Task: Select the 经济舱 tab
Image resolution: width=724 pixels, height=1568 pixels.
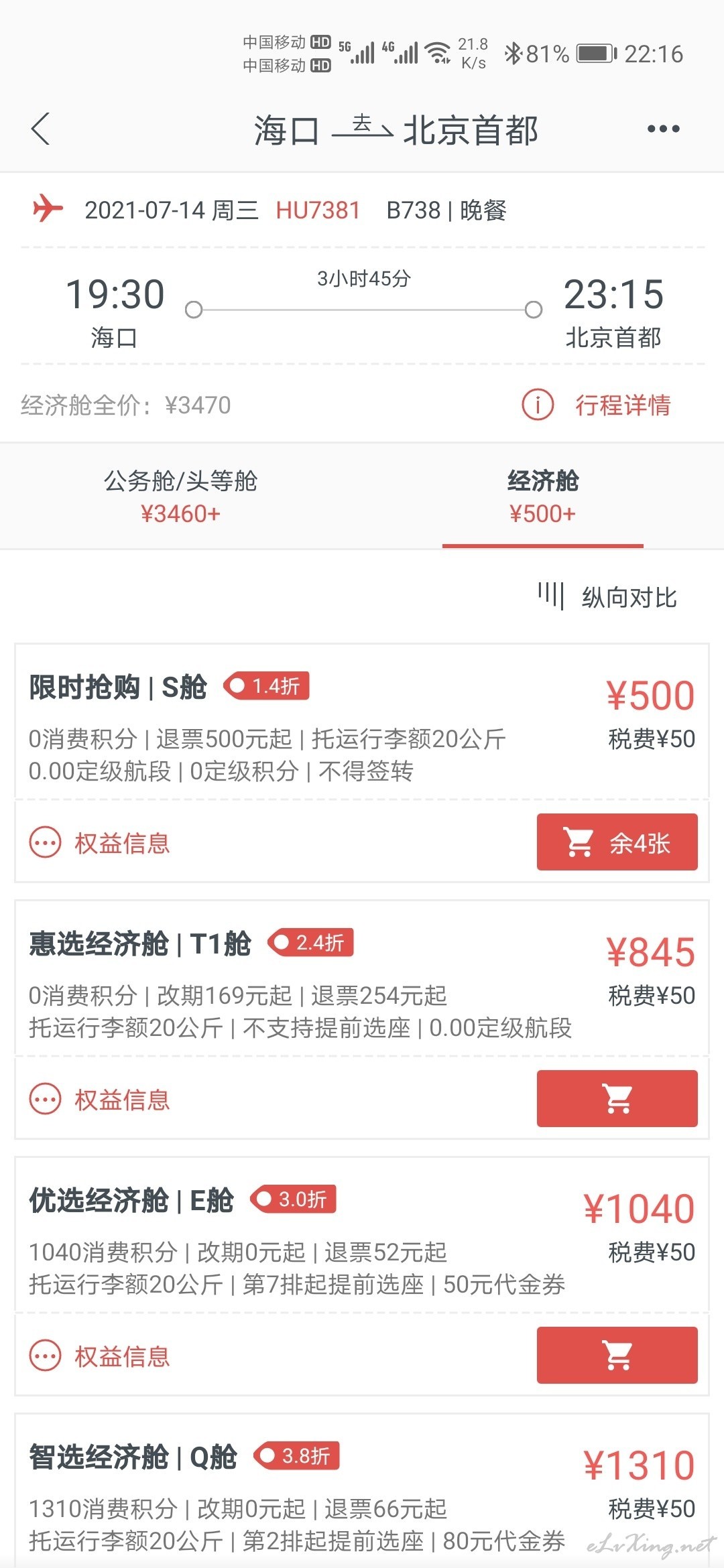Action: coord(542,496)
